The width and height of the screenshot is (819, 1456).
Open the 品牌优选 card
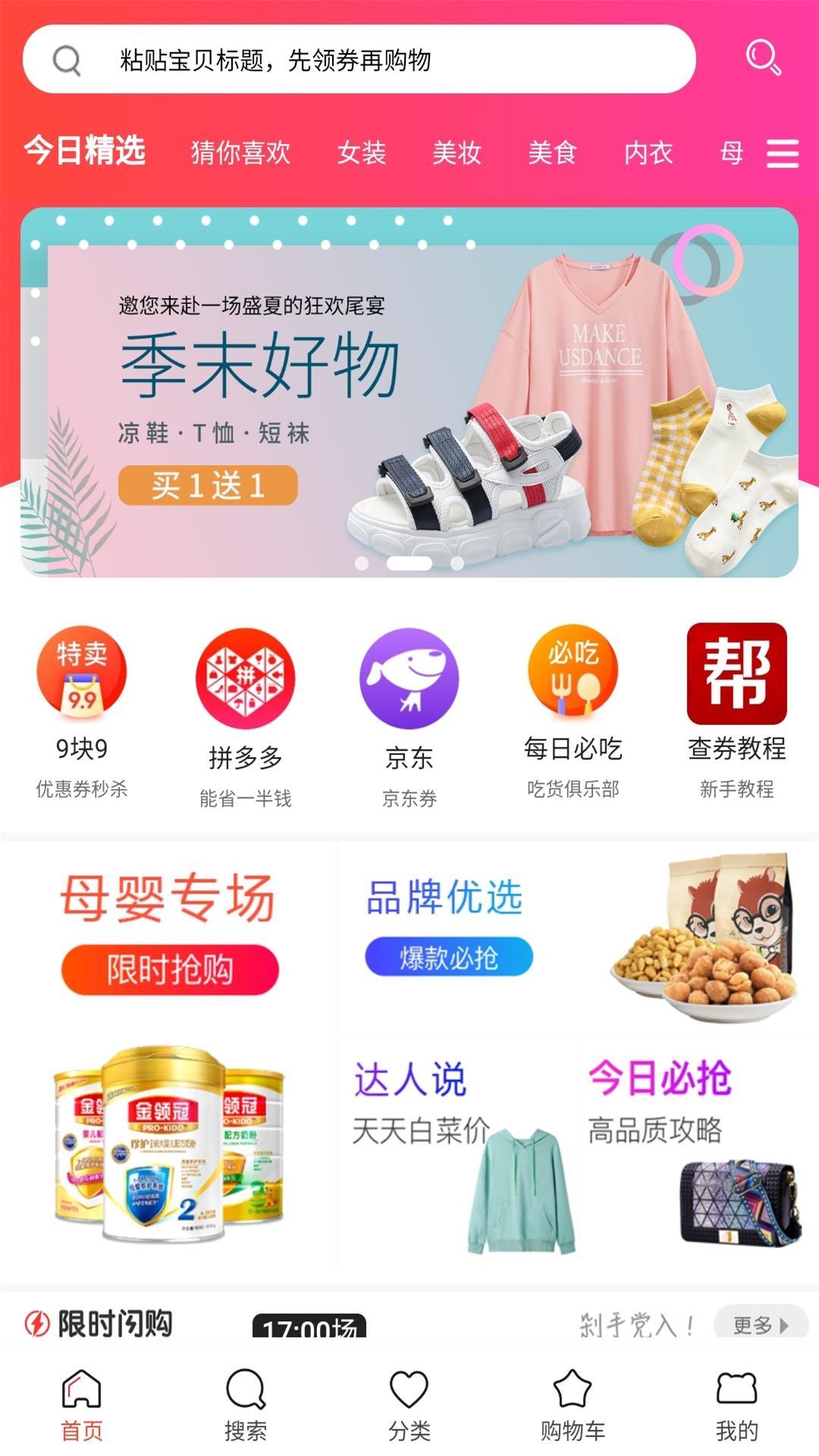pyautogui.click(x=576, y=937)
